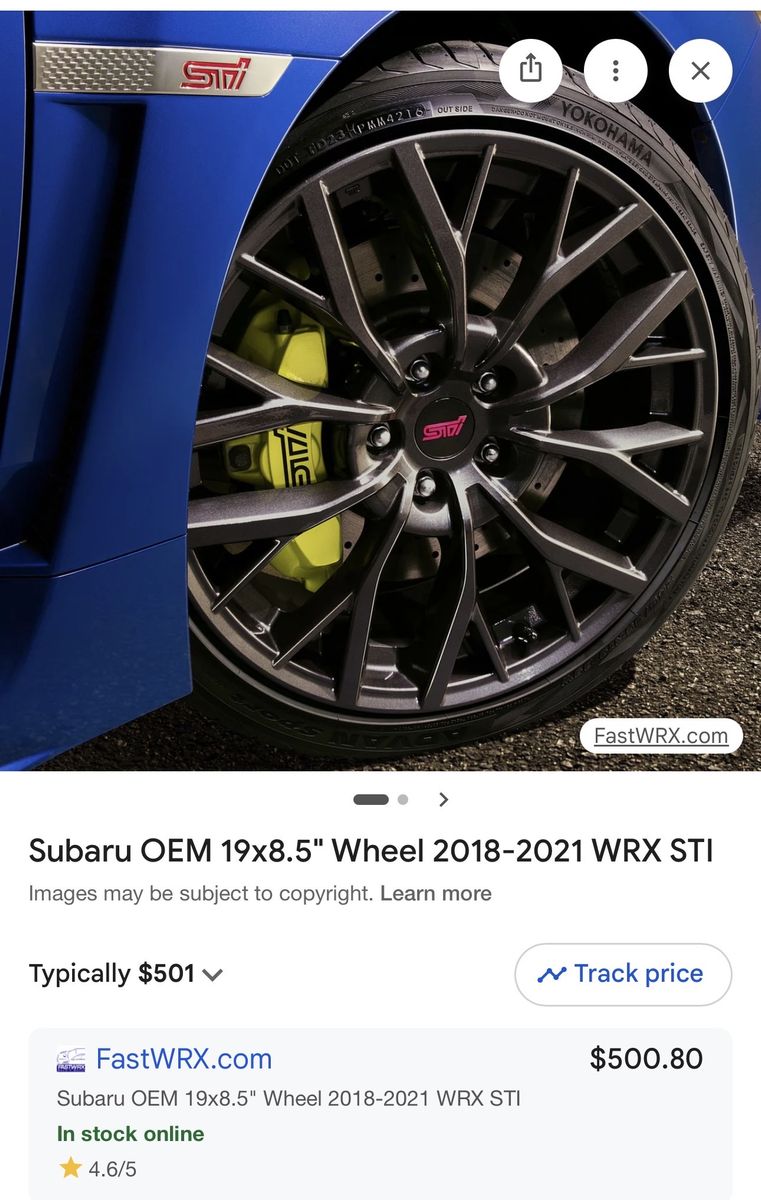The image size is (761, 1200).
Task: Tap the Track price button
Action: [623, 974]
